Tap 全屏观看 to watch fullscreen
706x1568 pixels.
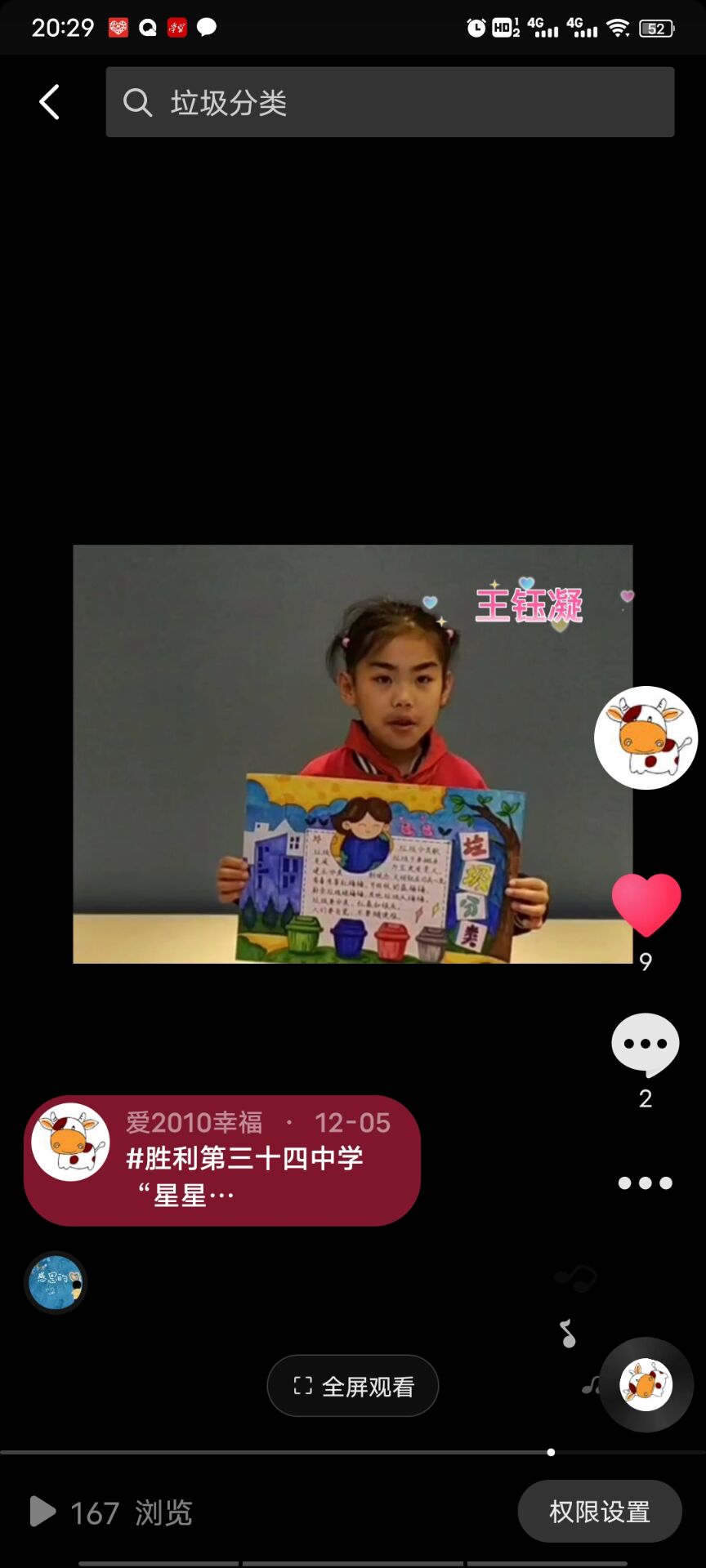click(x=353, y=1386)
